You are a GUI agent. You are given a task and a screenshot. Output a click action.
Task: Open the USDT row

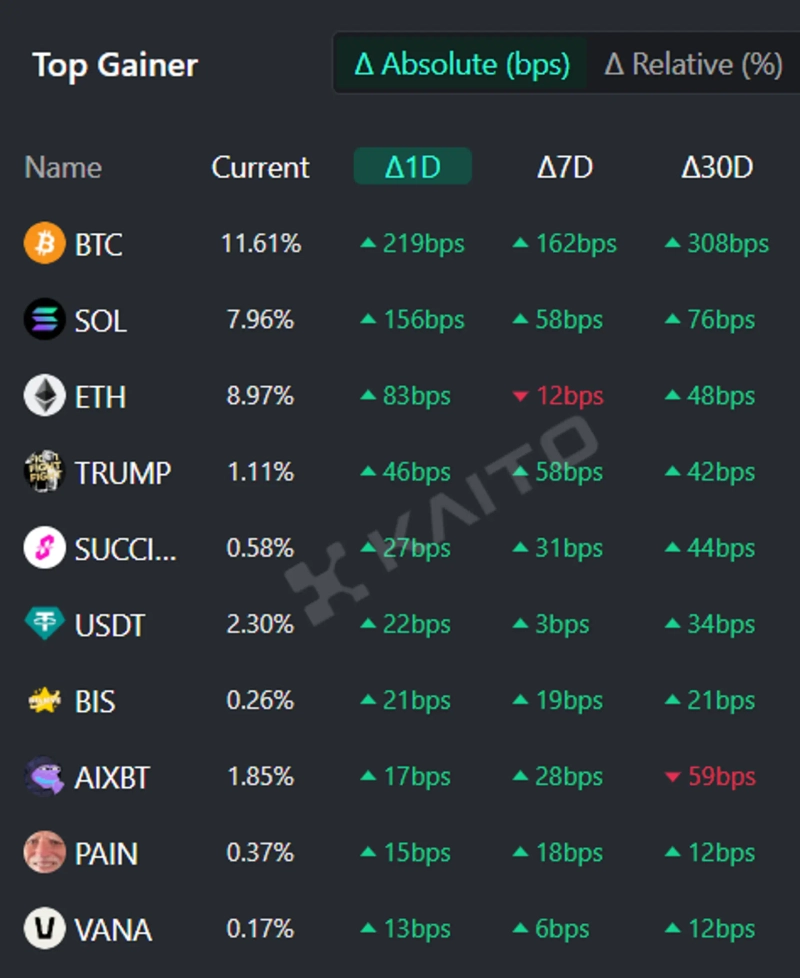pyautogui.click(x=109, y=625)
